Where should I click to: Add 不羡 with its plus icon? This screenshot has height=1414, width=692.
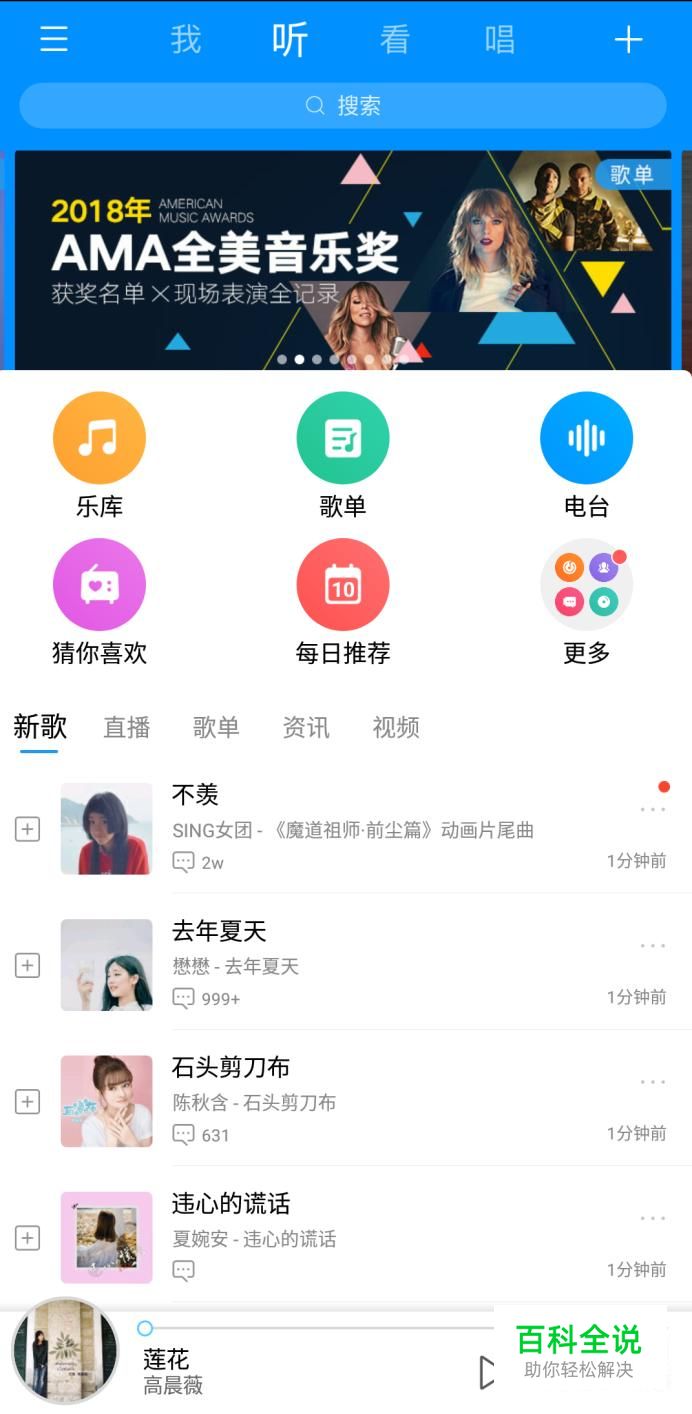[27, 829]
